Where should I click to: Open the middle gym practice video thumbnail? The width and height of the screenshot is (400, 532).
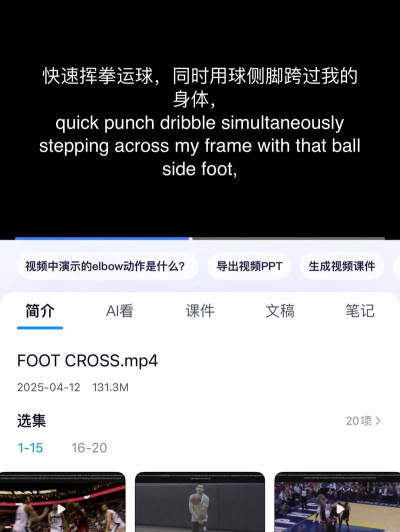(200, 502)
